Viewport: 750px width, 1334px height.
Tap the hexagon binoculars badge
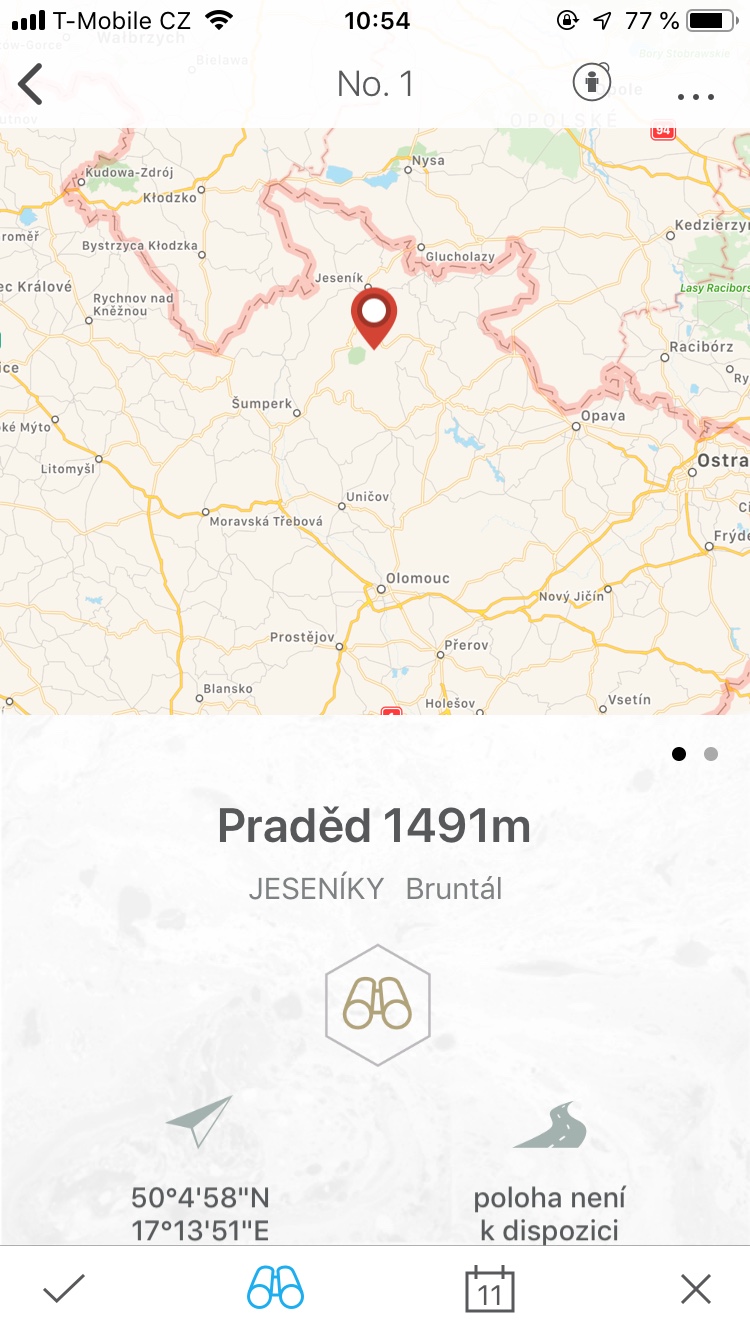pos(378,1004)
